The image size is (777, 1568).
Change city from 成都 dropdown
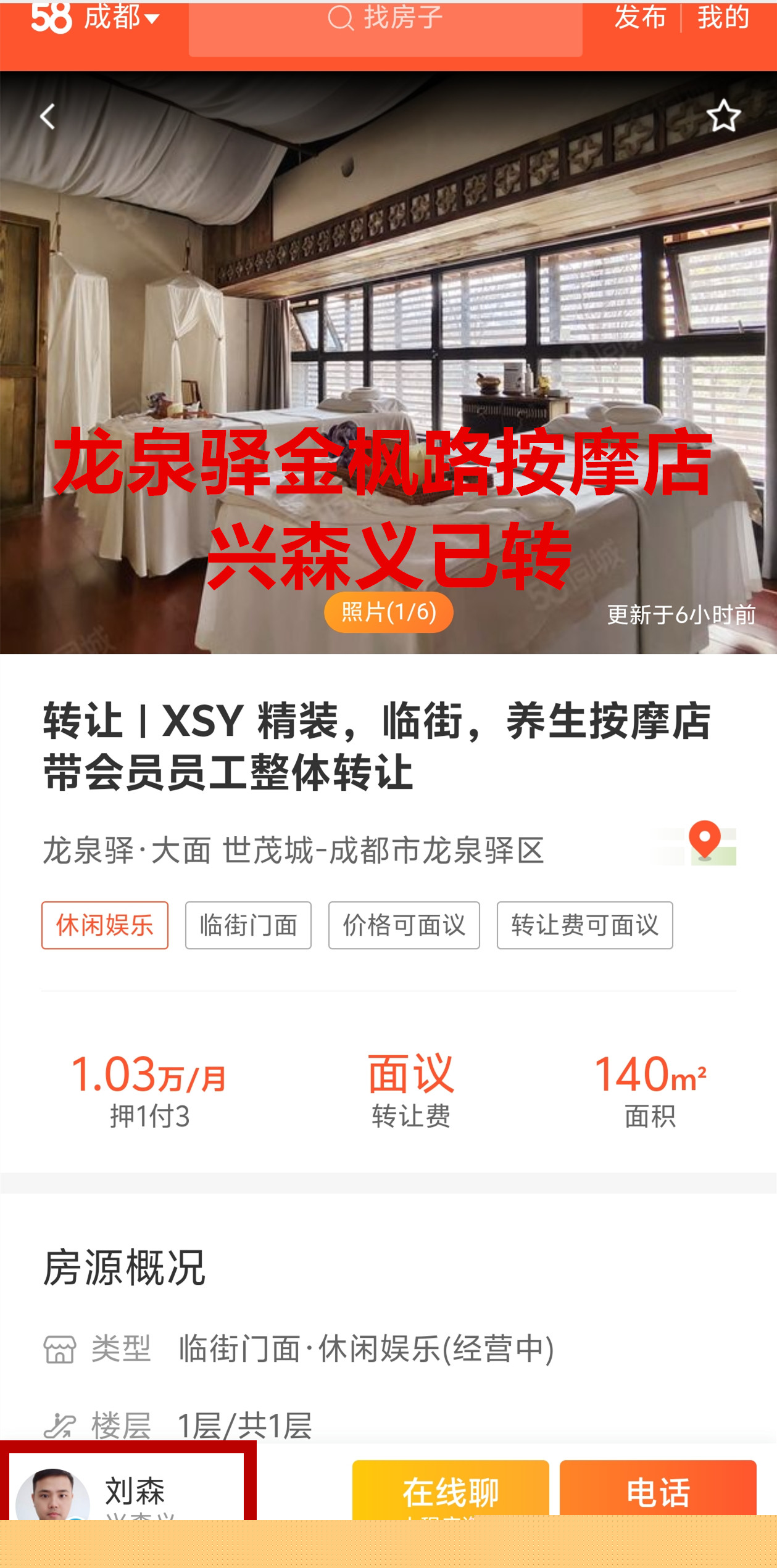[x=120, y=17]
